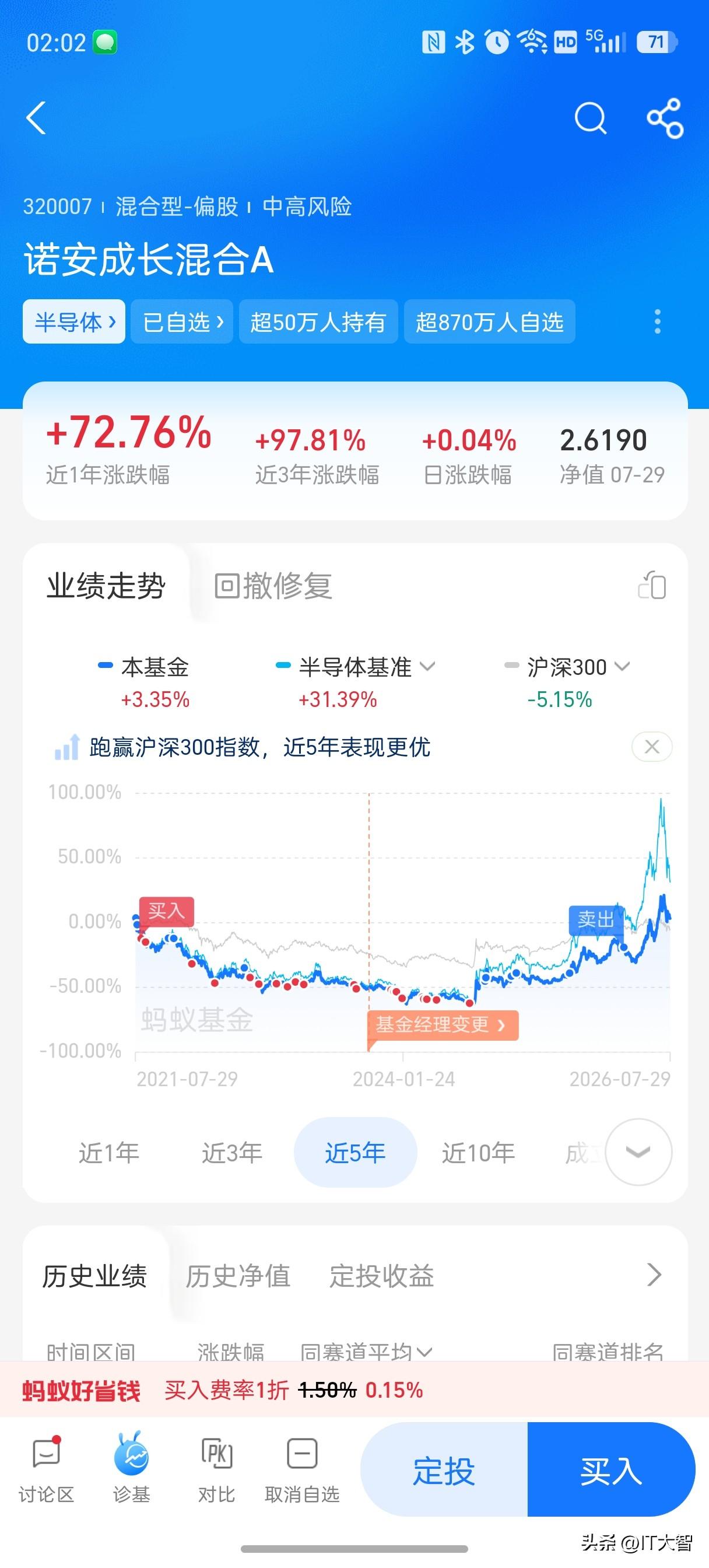Viewport: 709px width, 1568px height.
Task: Dismiss the 跑赢沪深300指数 tip banner
Action: click(652, 746)
